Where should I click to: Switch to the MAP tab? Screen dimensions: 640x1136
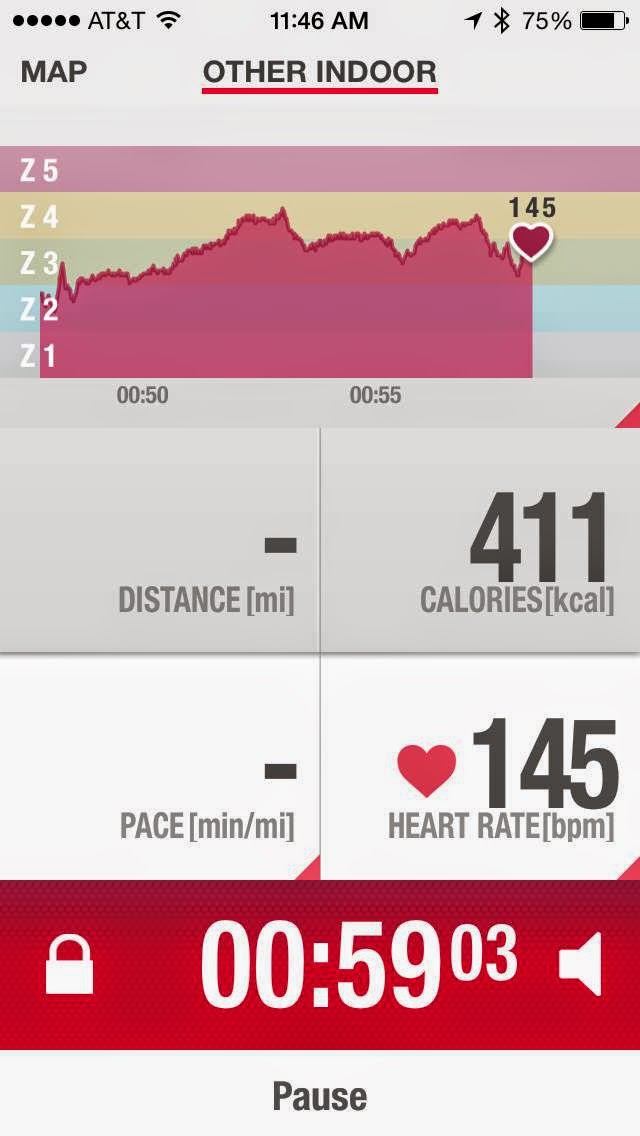[54, 72]
